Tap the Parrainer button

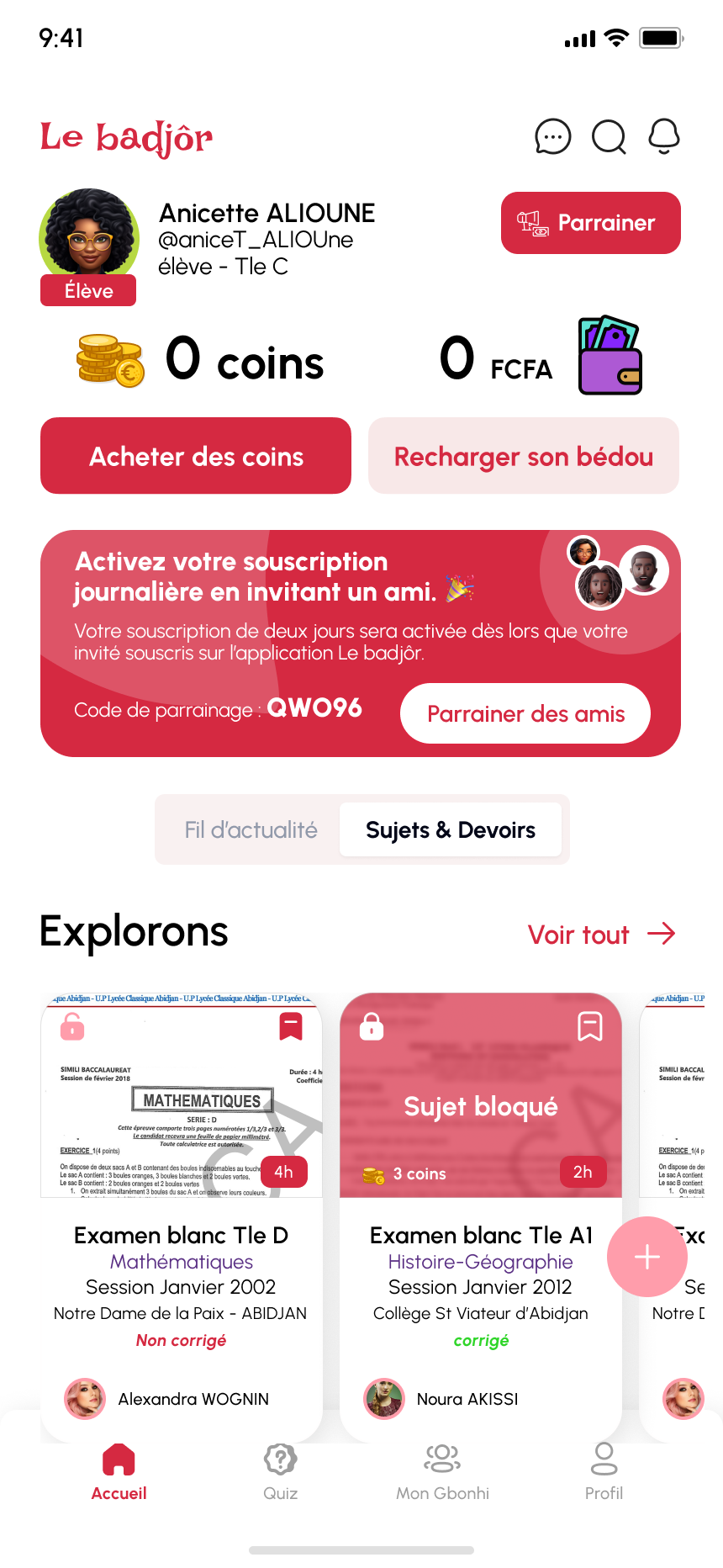pos(590,223)
